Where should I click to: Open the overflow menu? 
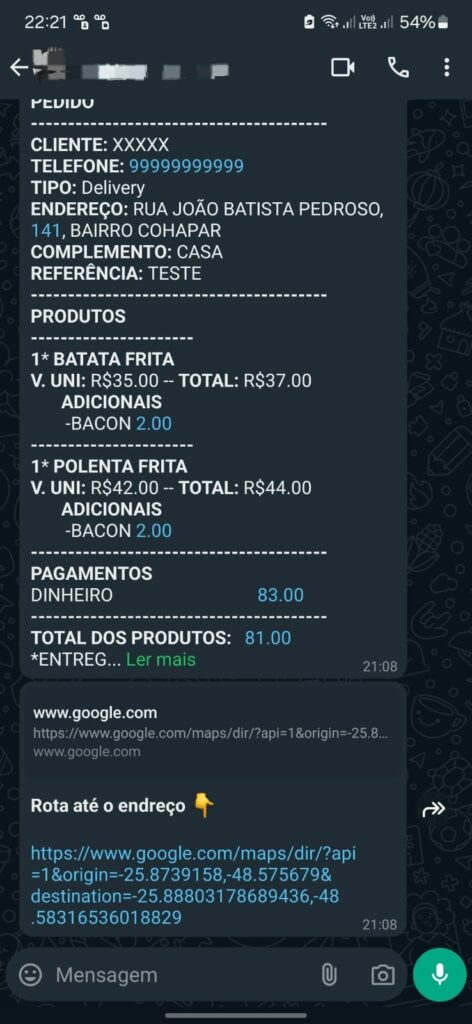[447, 67]
